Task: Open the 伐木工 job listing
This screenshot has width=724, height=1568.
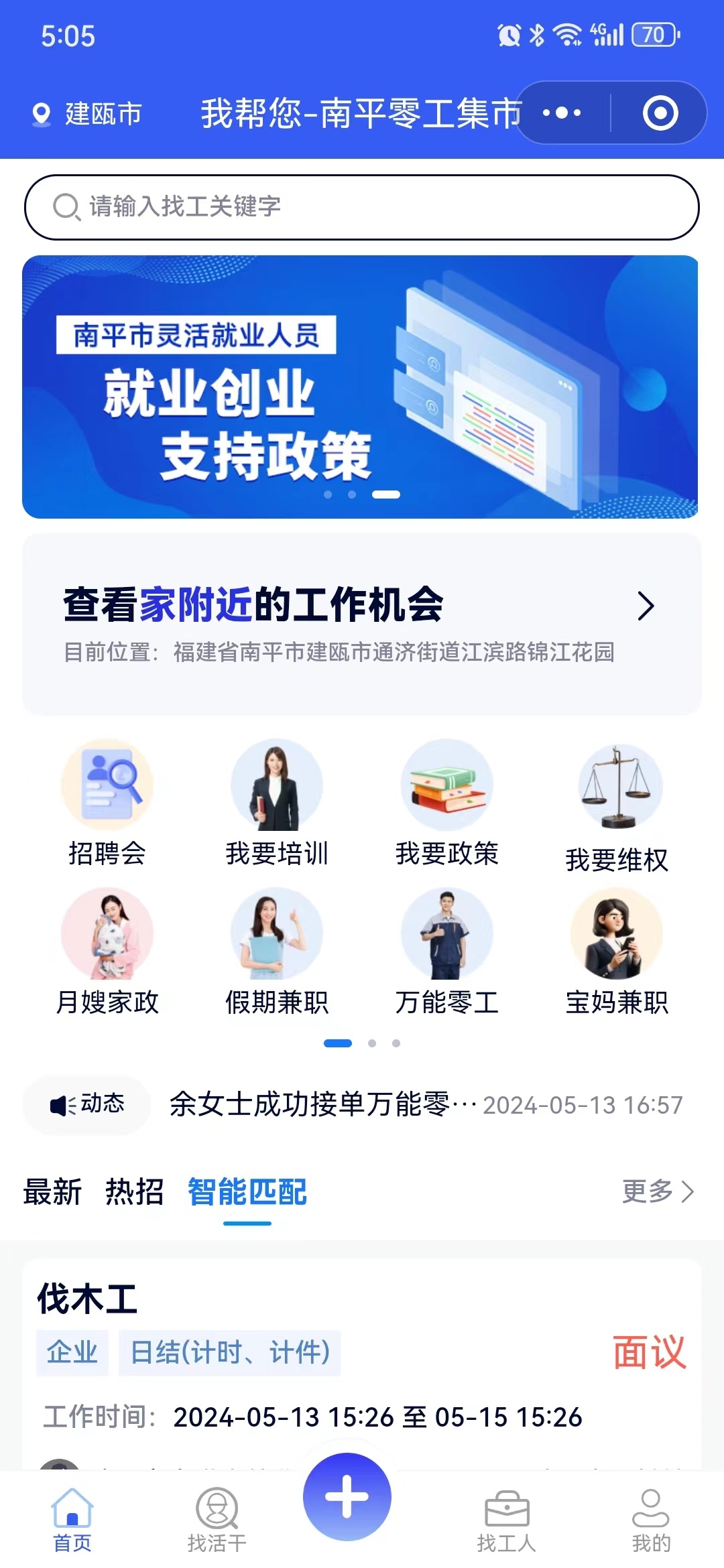Action: coord(362,1354)
